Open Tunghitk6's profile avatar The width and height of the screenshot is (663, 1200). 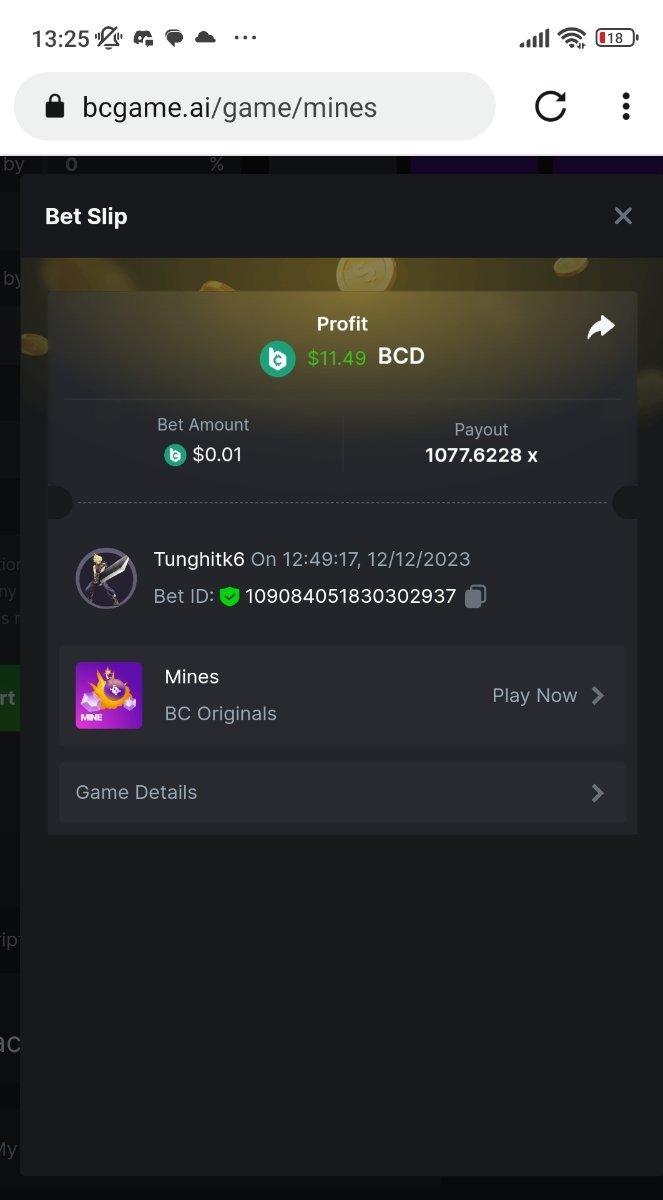[106, 578]
